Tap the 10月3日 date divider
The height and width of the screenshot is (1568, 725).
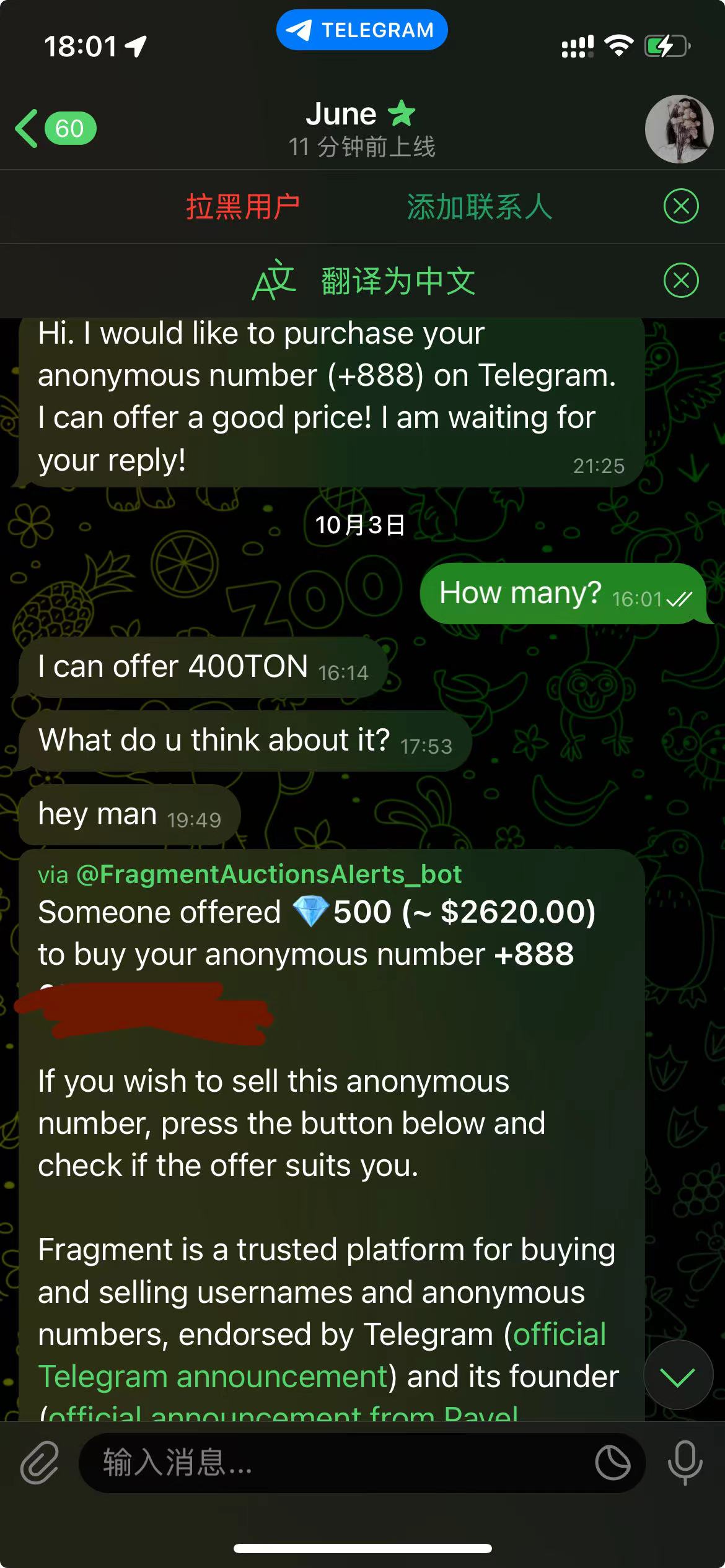359,525
